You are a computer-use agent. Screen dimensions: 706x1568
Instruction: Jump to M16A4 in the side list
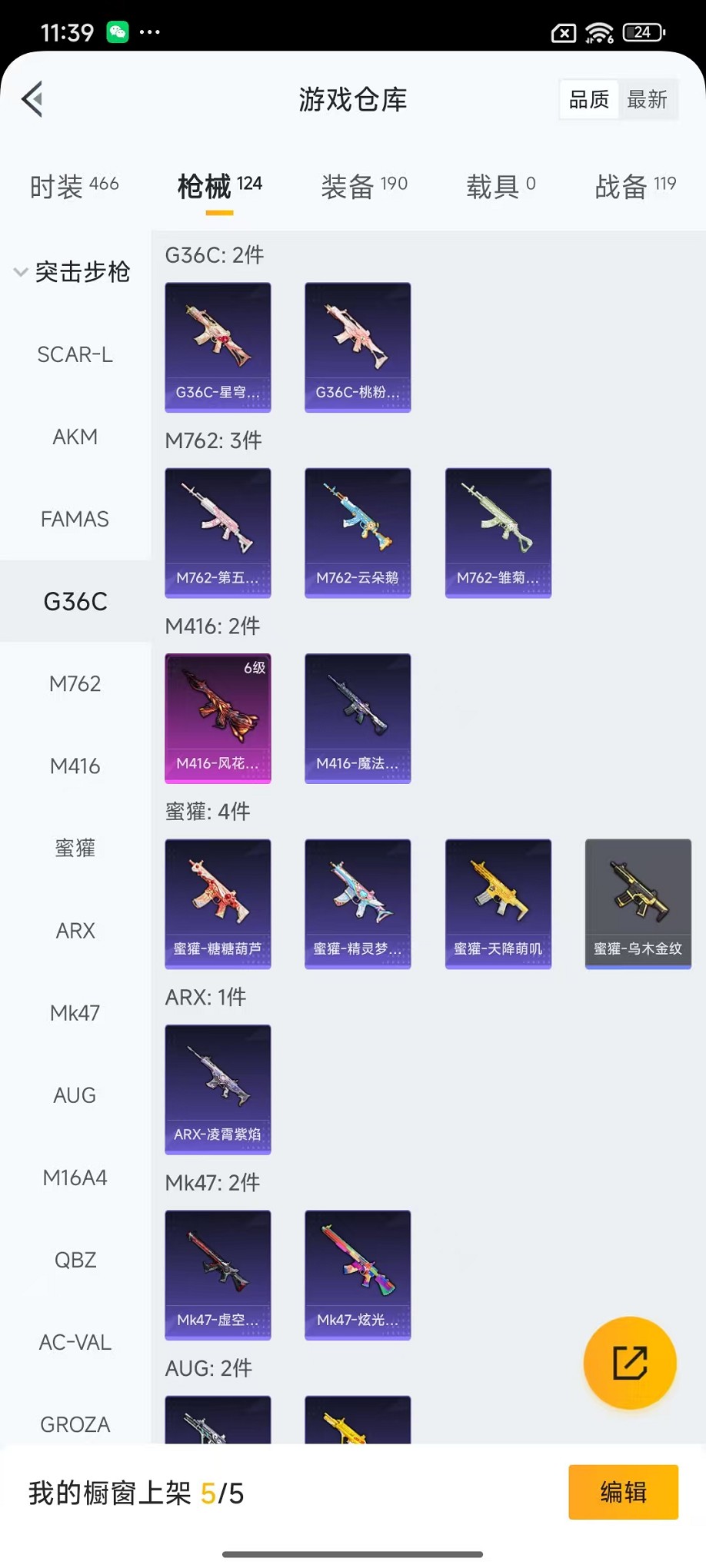pyautogui.click(x=75, y=1178)
